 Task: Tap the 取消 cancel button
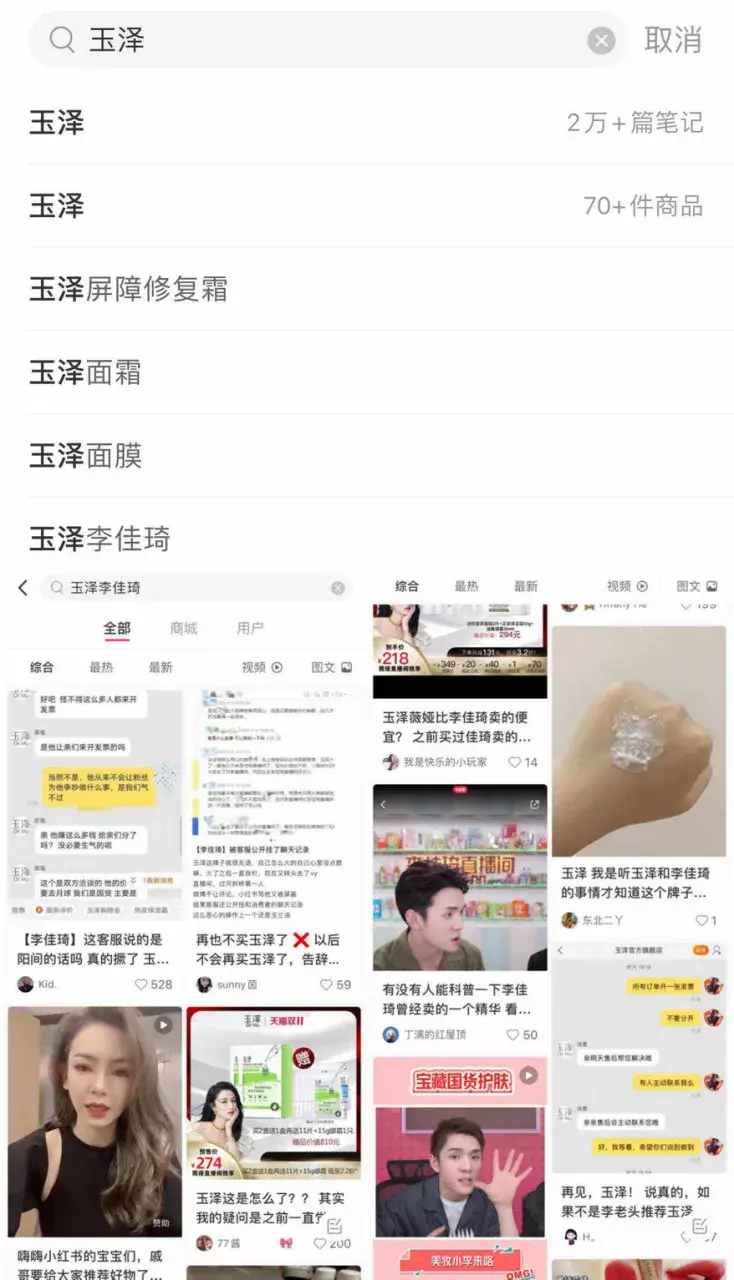(x=673, y=41)
